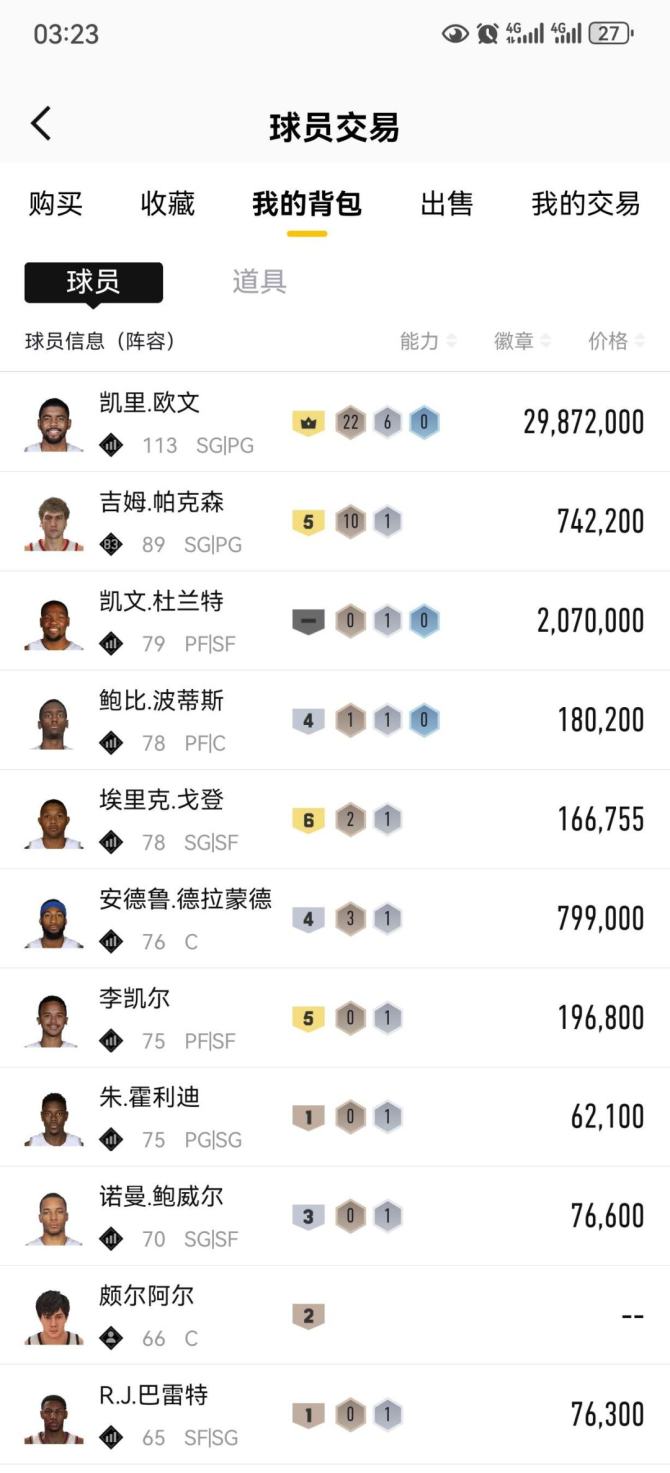
Task: Sort the list by 价格
Action: (616, 341)
